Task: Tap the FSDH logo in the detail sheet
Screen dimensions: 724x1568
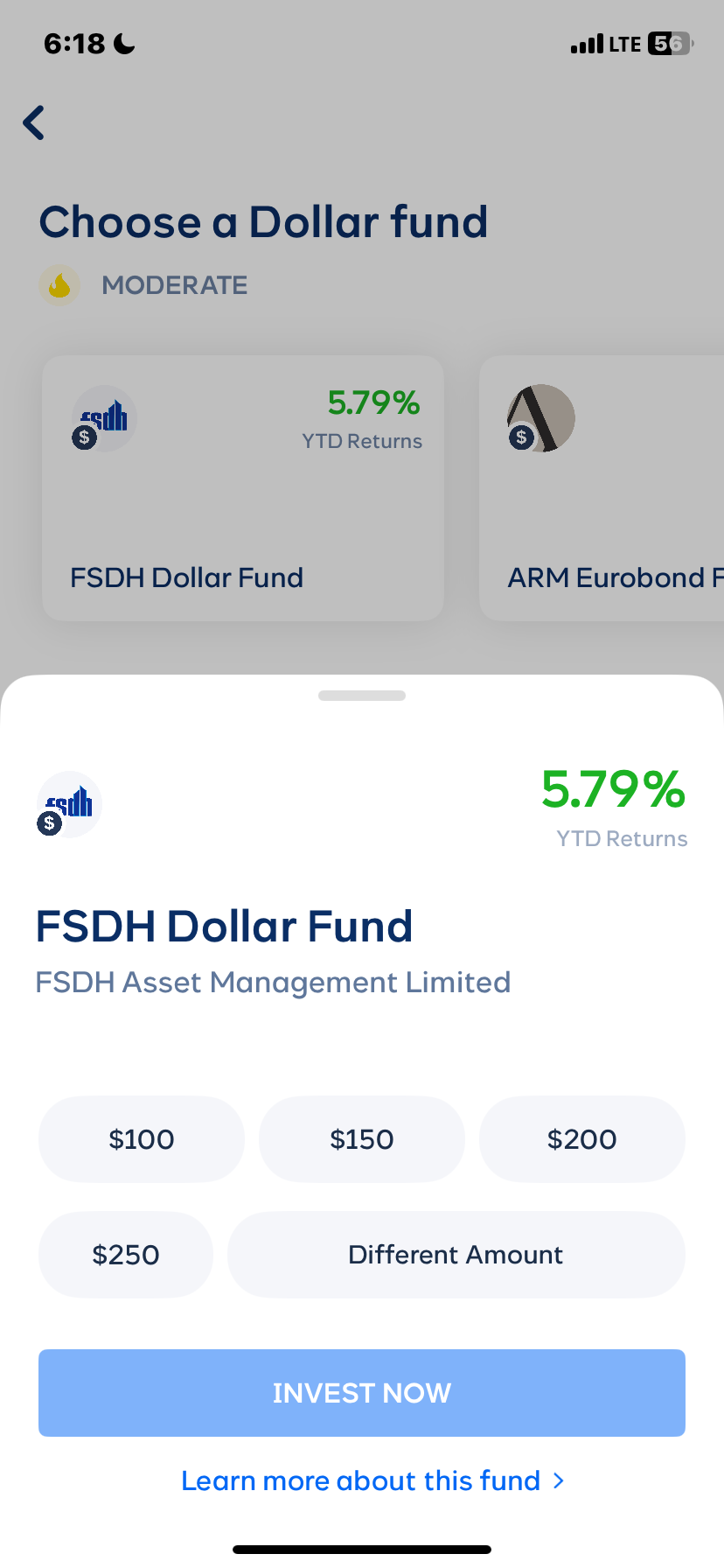Action: [x=70, y=803]
